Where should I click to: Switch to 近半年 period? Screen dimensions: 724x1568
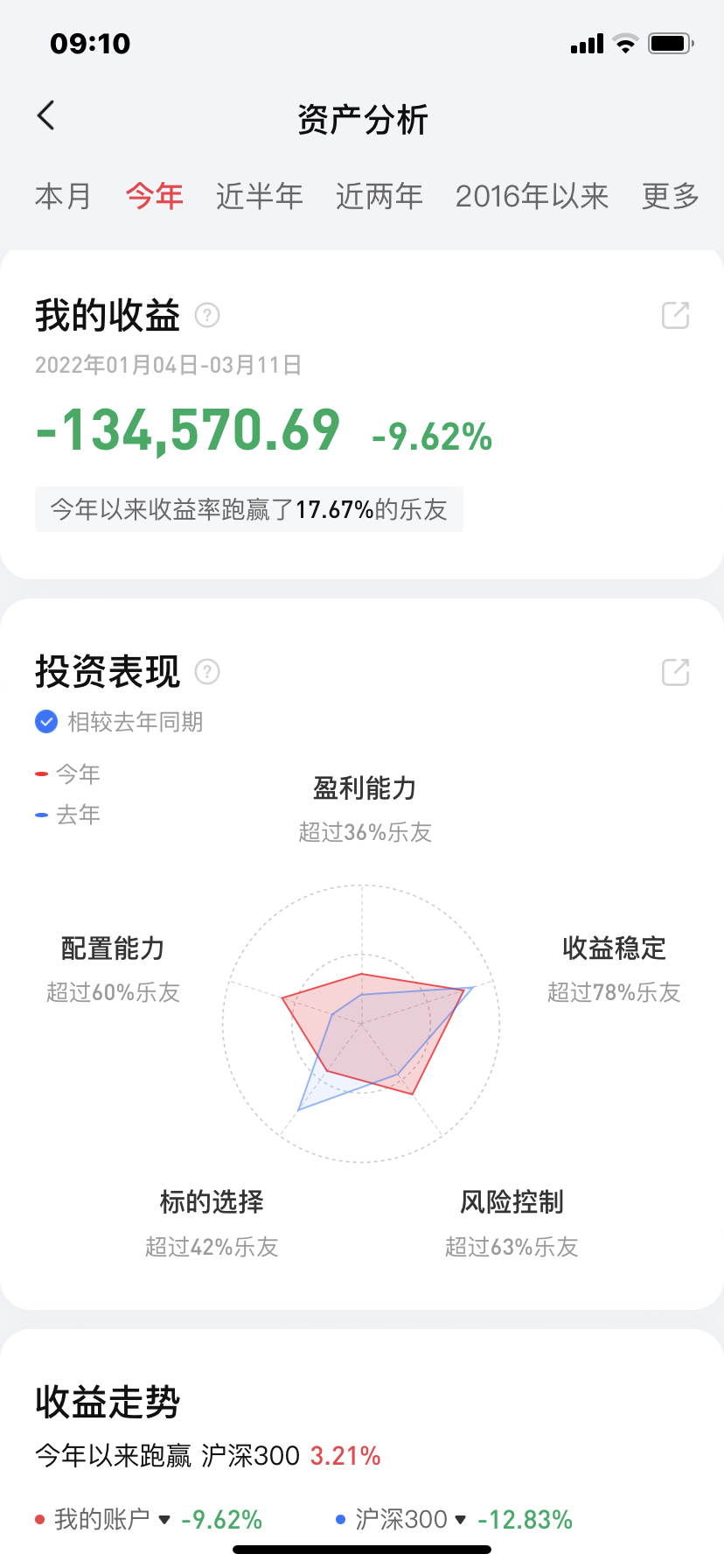pos(259,196)
